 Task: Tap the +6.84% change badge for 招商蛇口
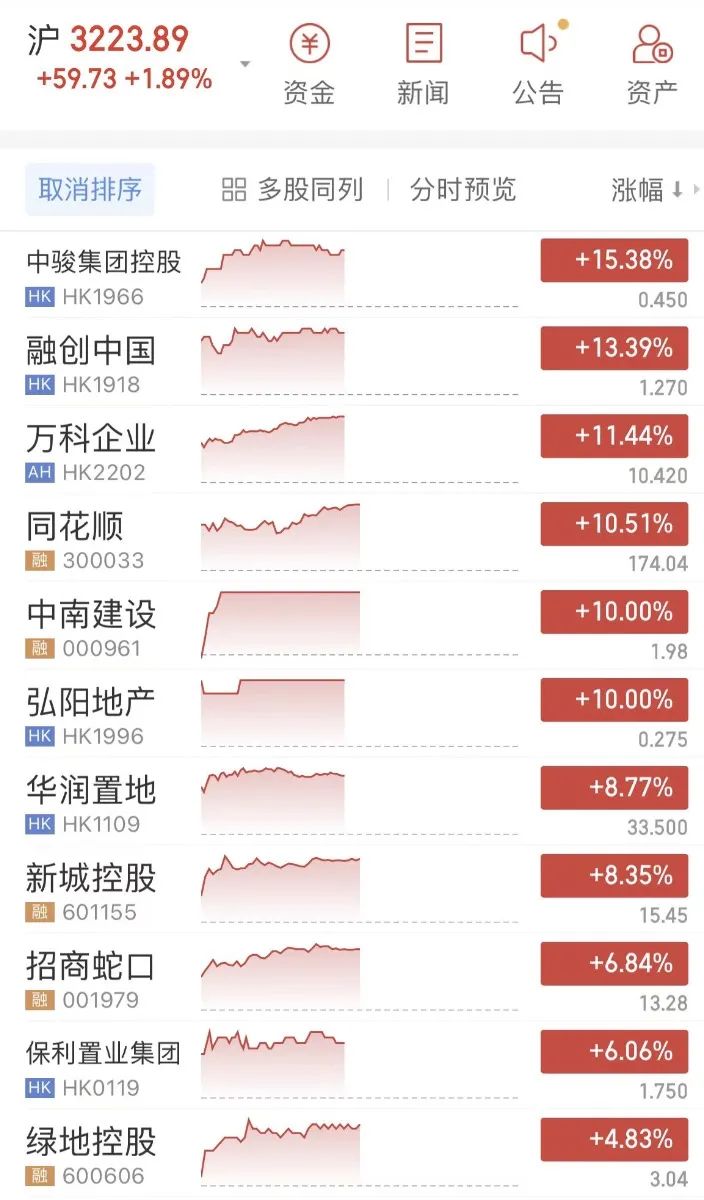coord(614,964)
